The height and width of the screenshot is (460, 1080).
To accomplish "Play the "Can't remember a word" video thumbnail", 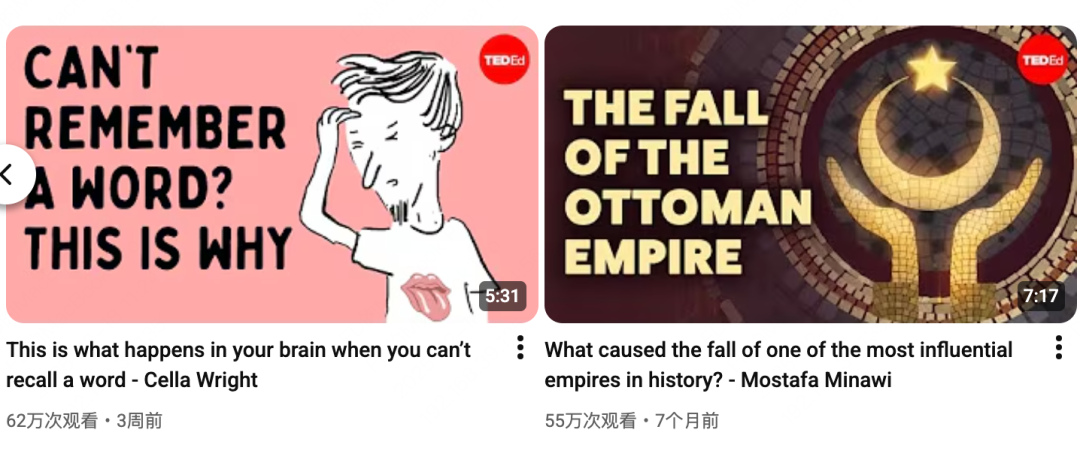I will tap(272, 175).
